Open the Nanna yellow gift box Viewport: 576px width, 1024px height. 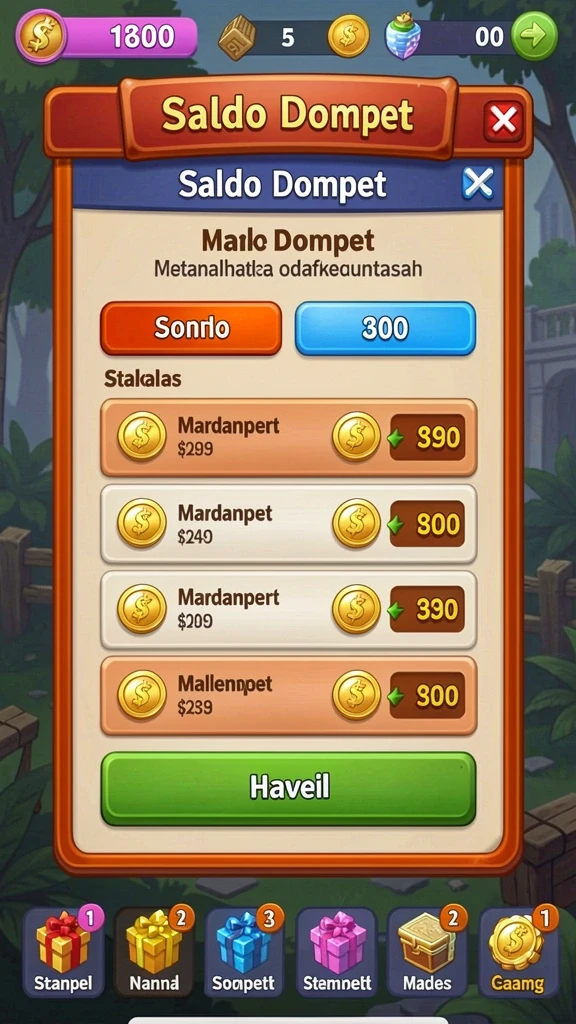154,952
